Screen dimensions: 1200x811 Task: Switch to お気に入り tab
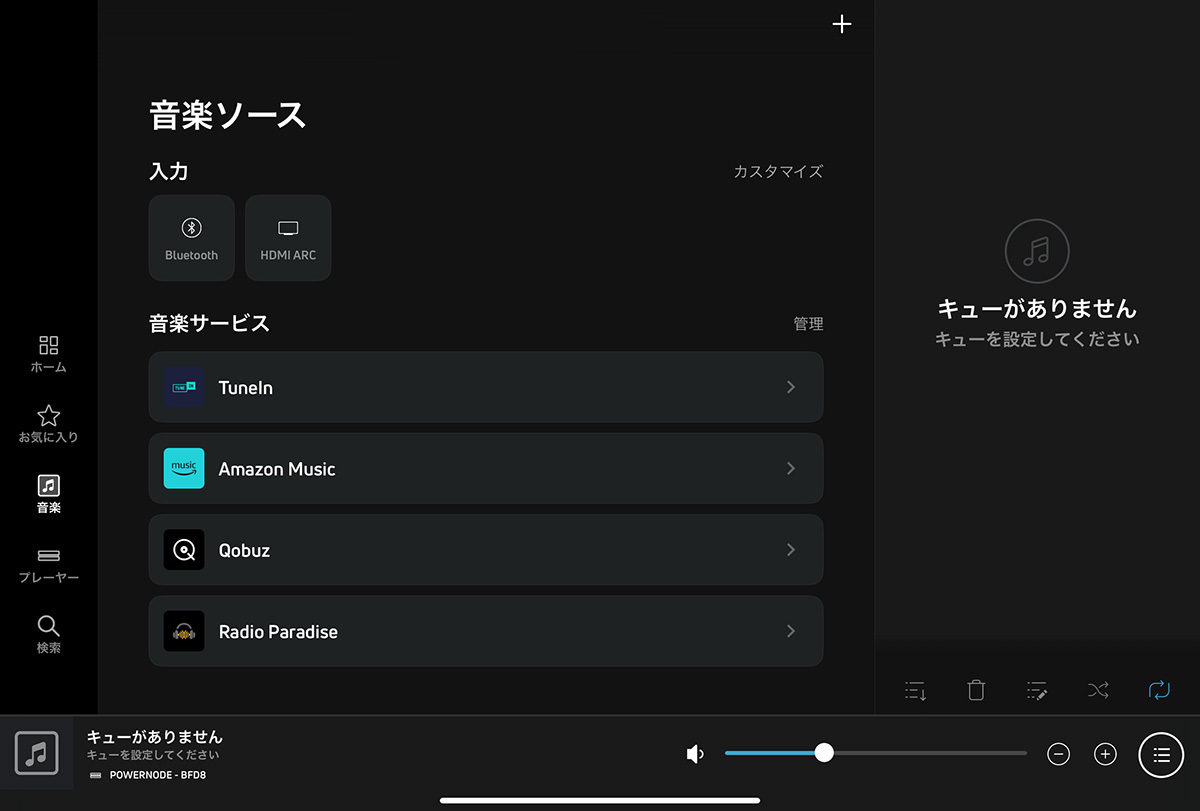(x=48, y=424)
